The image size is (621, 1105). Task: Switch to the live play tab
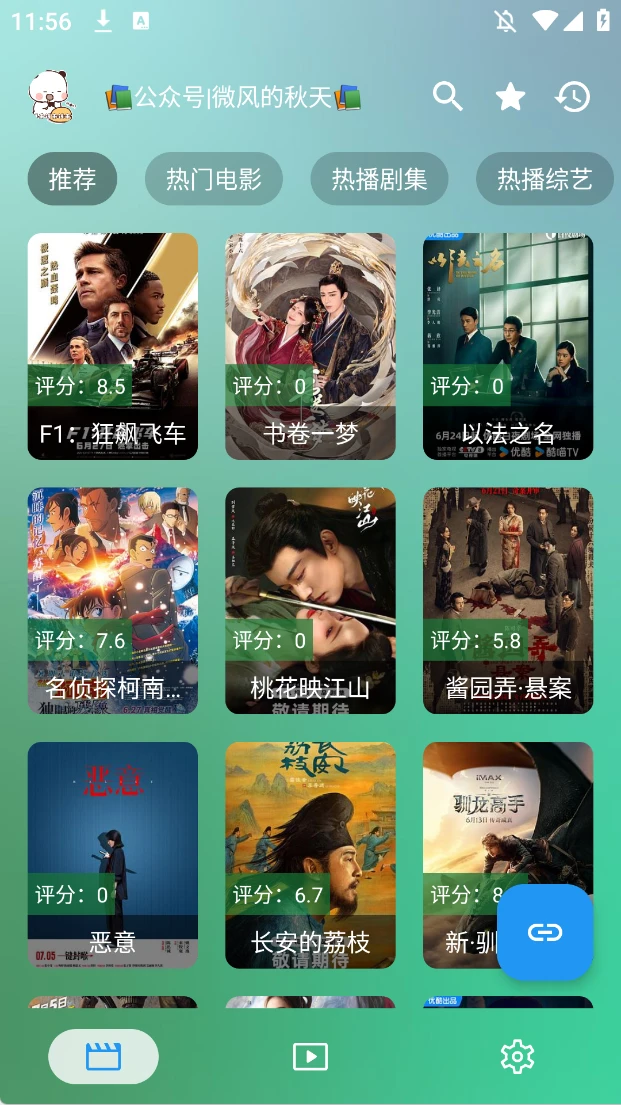coord(310,1056)
